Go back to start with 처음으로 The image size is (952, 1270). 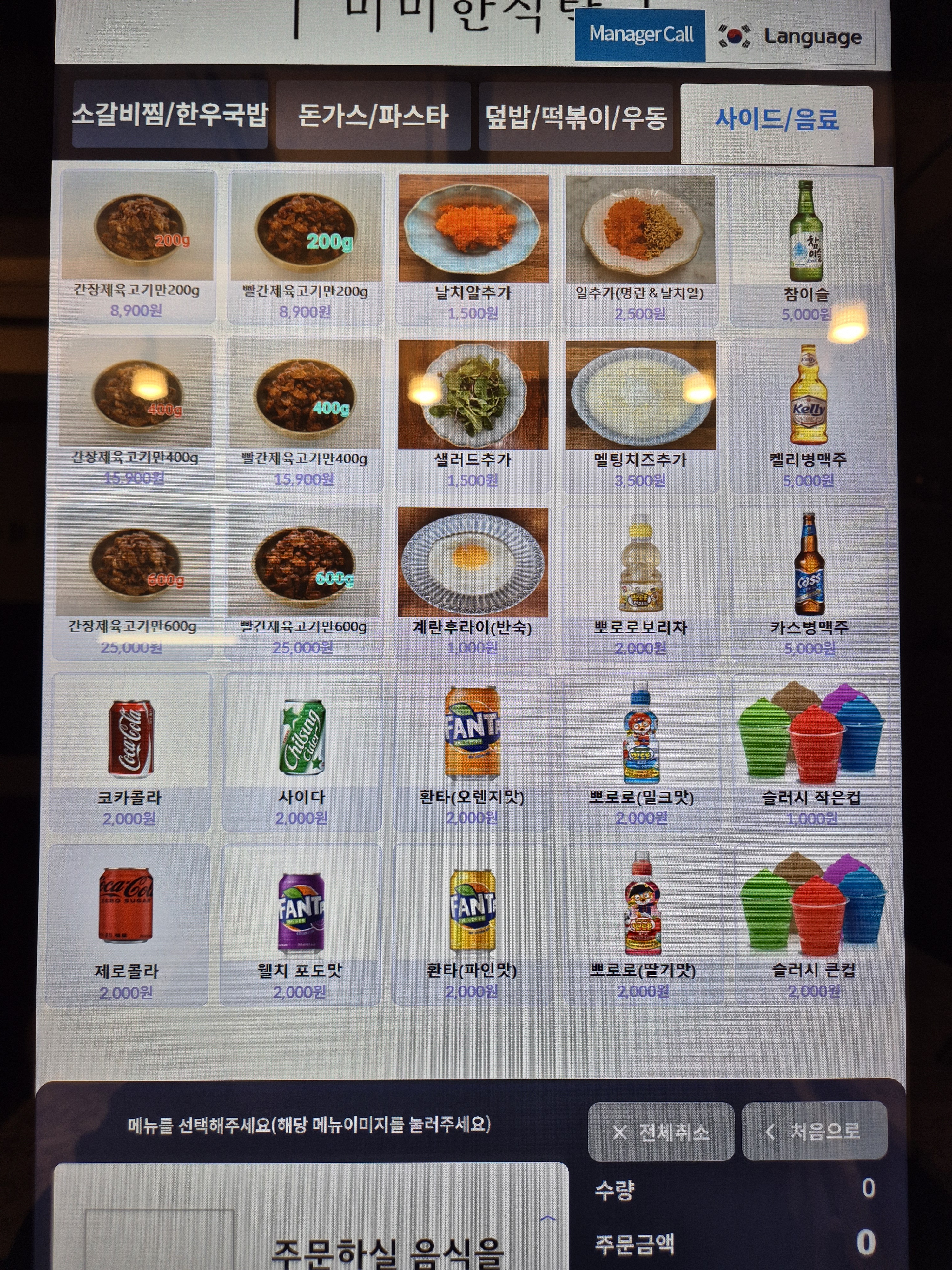tap(814, 1131)
